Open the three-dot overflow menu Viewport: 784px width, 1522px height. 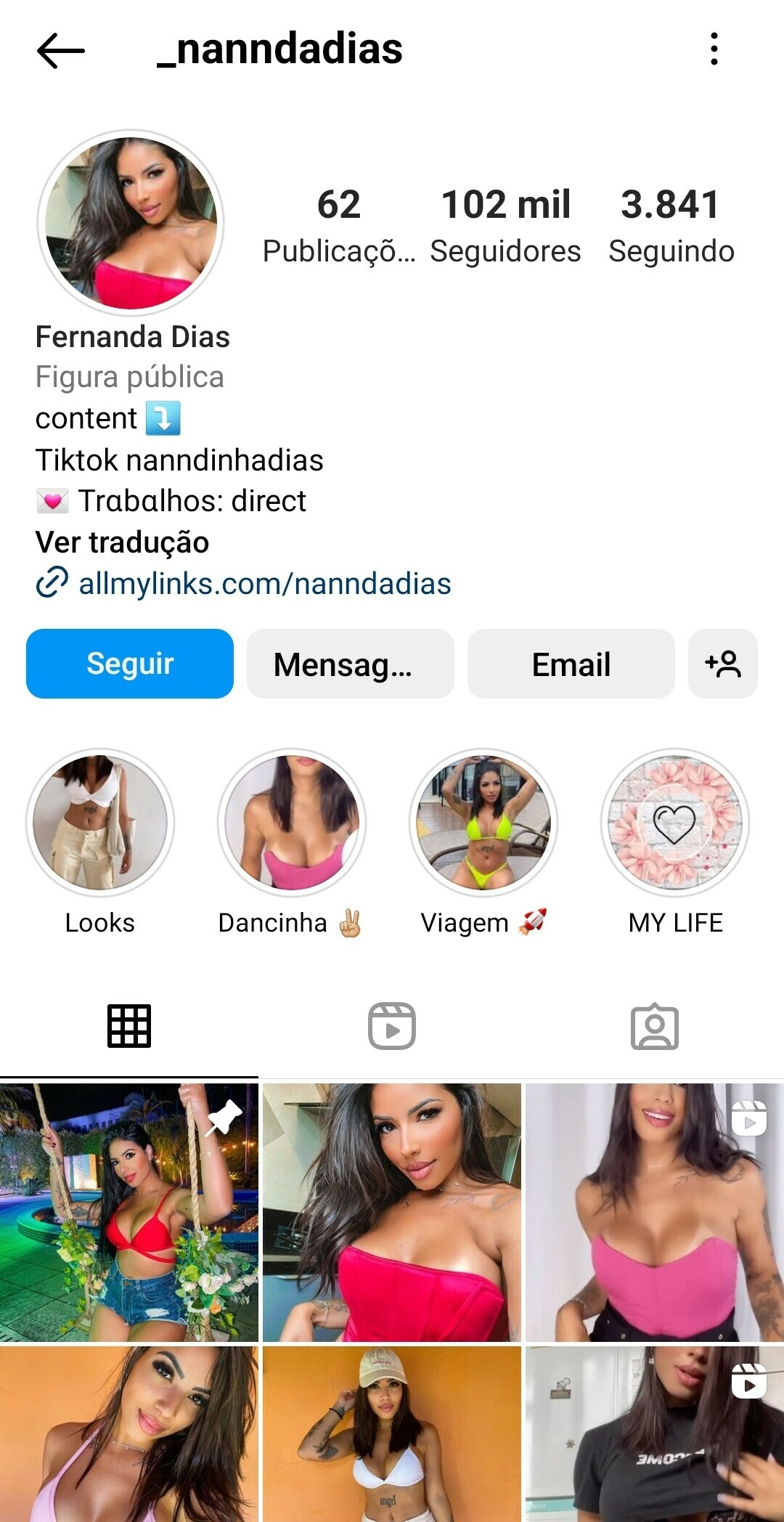click(x=714, y=49)
